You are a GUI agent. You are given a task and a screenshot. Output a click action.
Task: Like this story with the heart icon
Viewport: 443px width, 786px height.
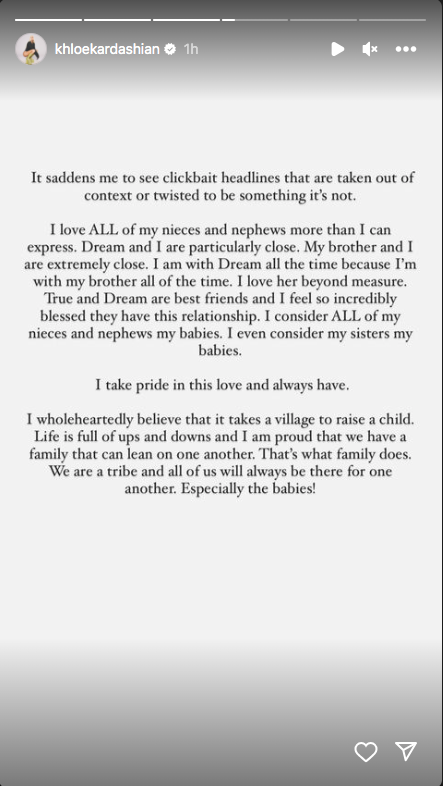366,751
